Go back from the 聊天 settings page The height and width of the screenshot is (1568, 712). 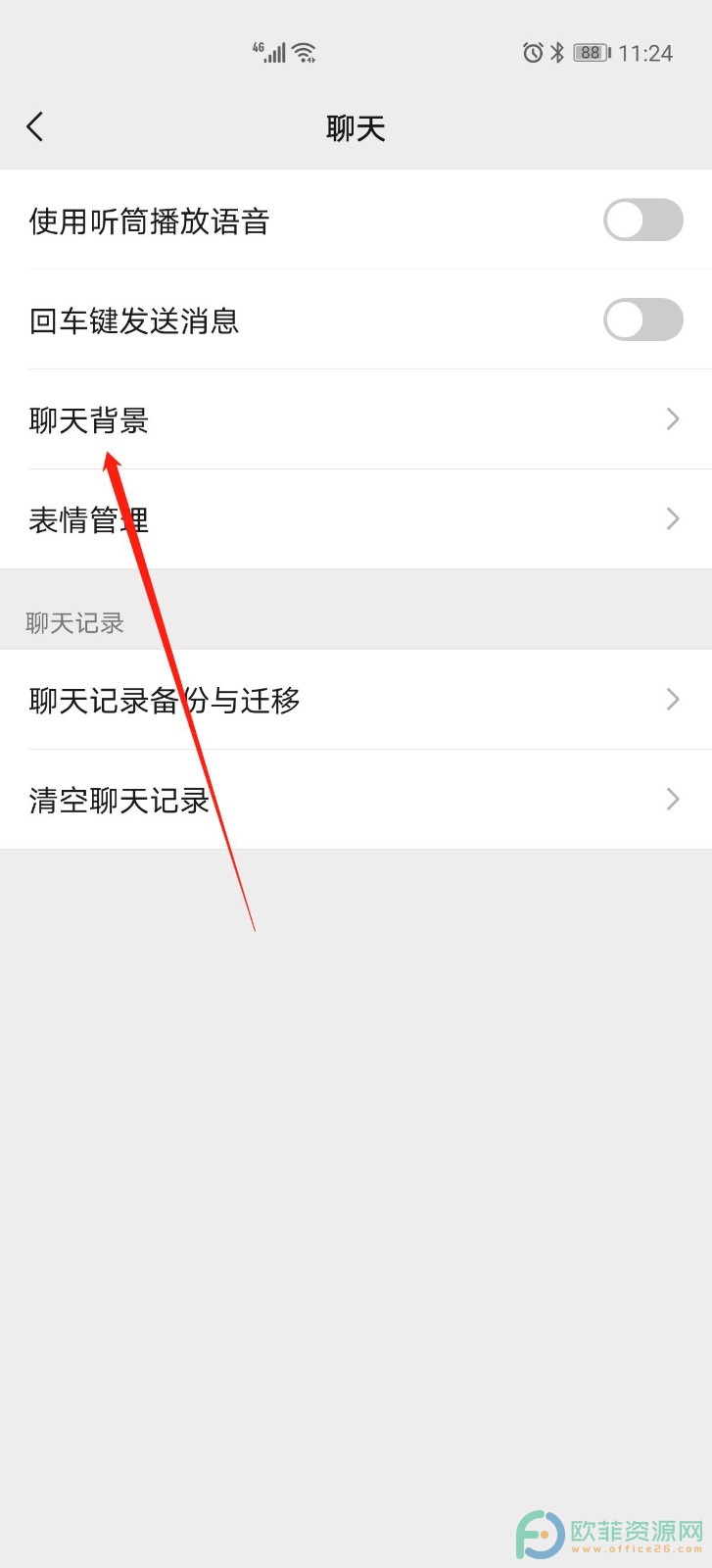pyautogui.click(x=35, y=126)
